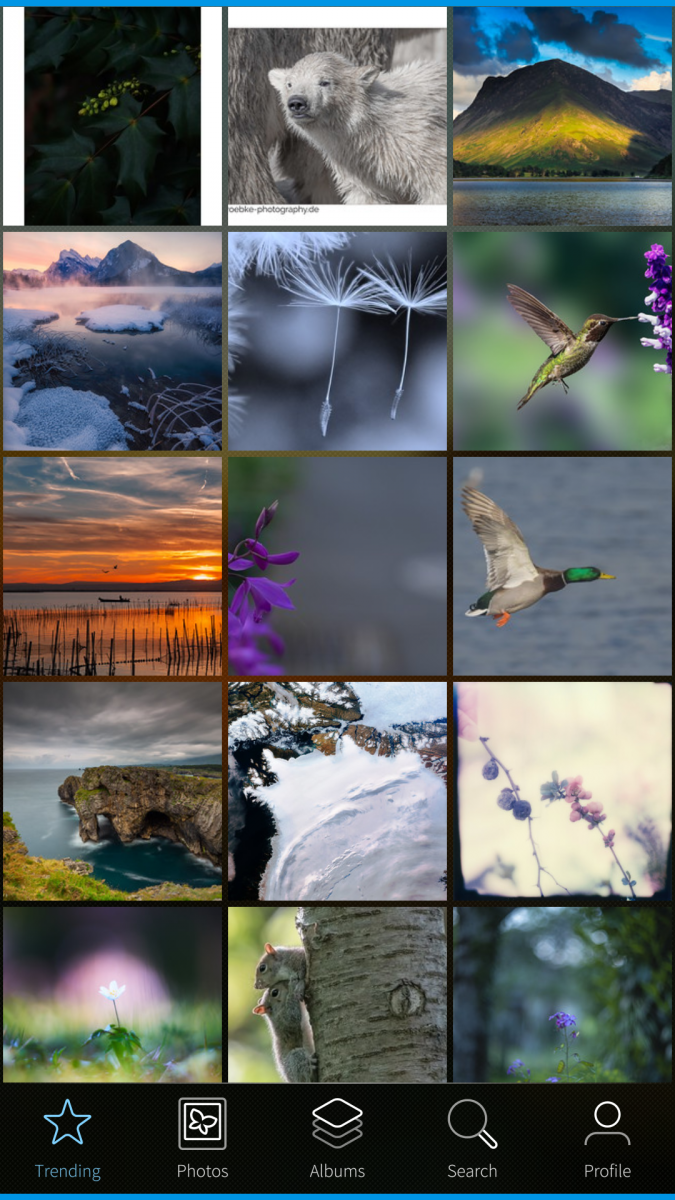View the squirrels on tree trunk photo
675x1200 pixels.
[337, 994]
